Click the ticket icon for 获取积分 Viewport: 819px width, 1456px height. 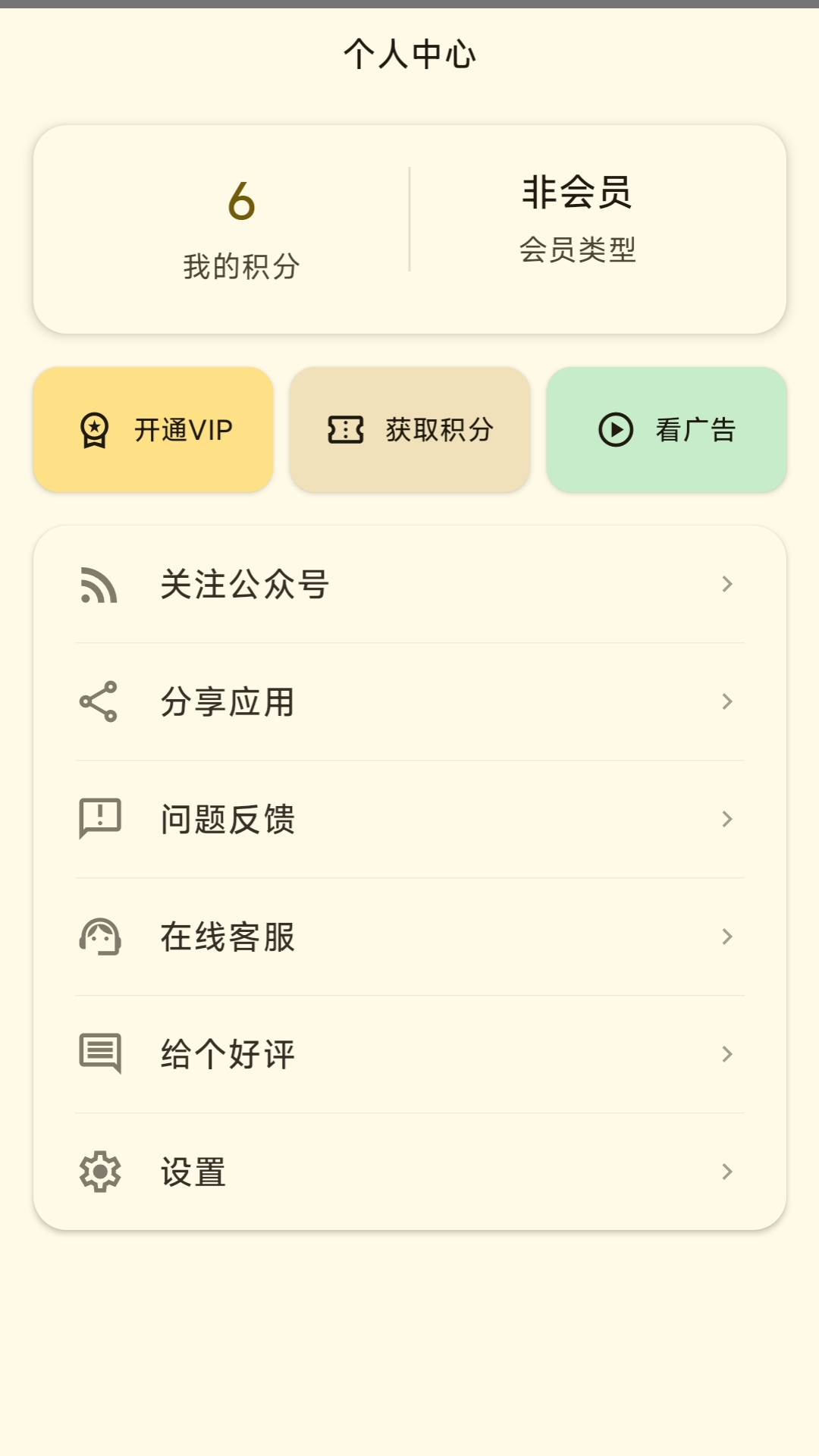click(x=347, y=429)
